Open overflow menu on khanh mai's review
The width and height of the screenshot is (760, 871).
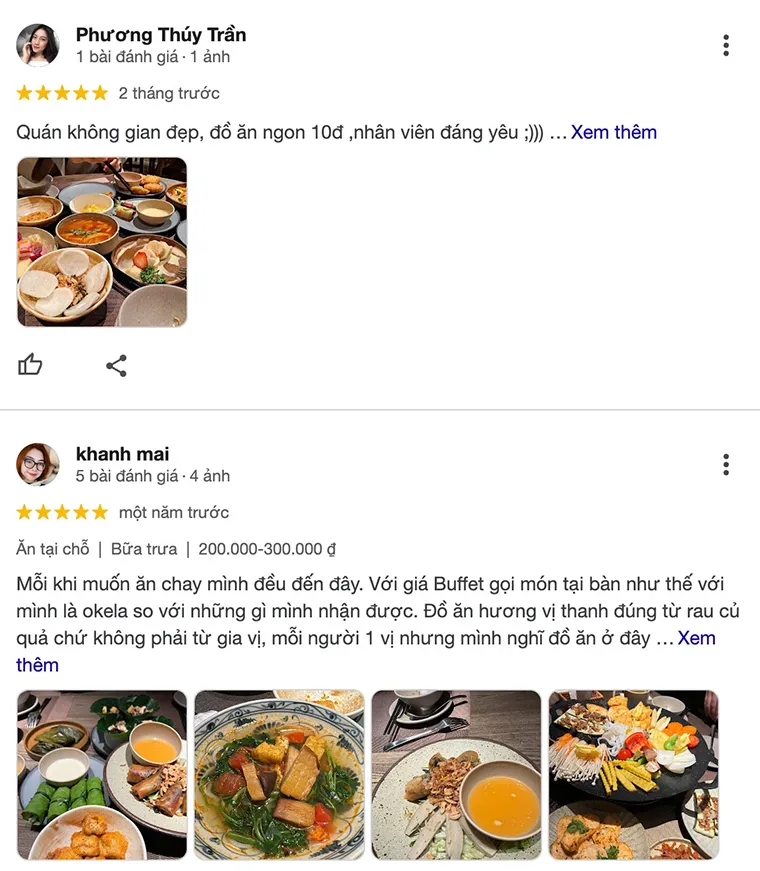[726, 464]
